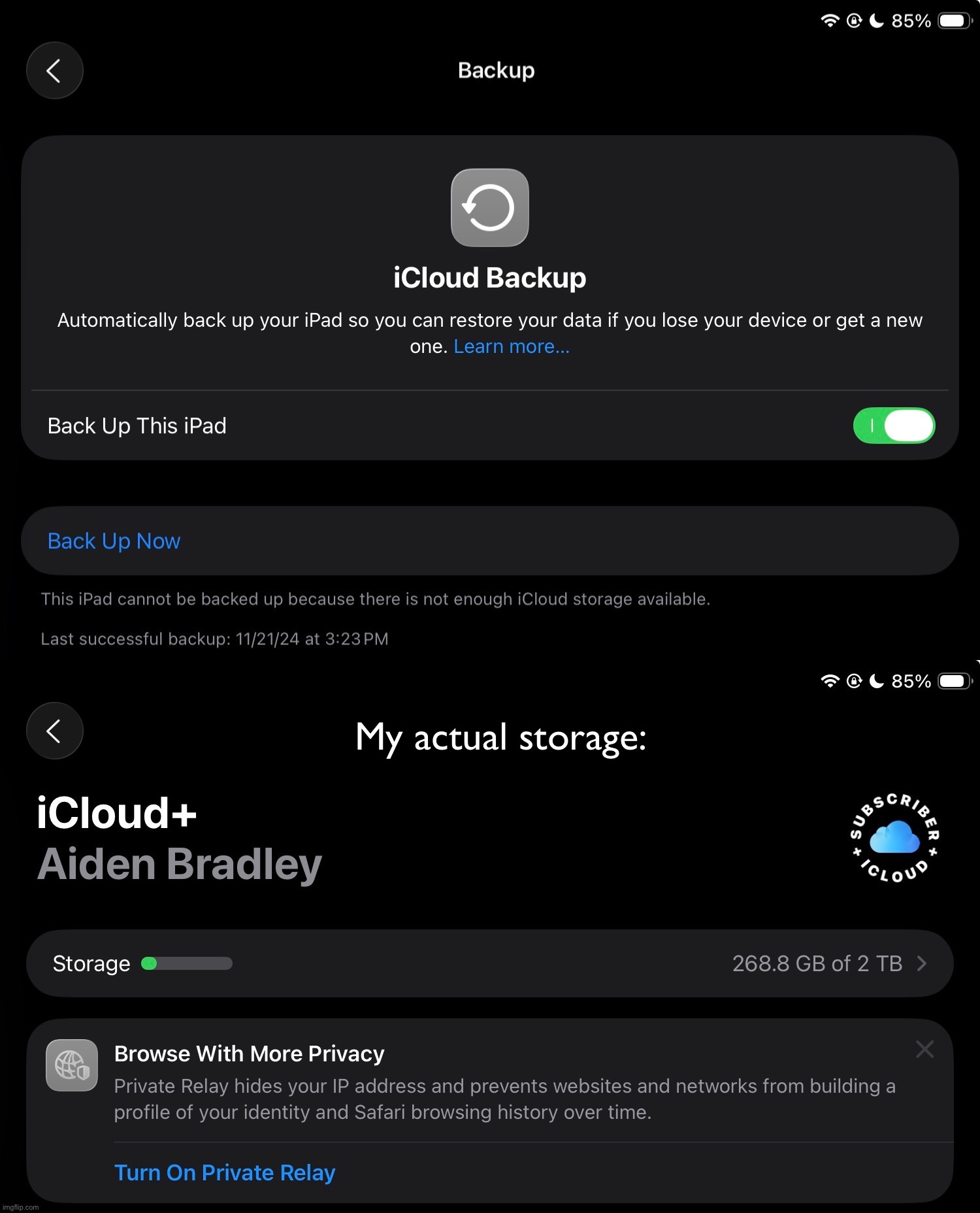Select the Aiden Bradley account name
980x1213 pixels.
[x=179, y=864]
